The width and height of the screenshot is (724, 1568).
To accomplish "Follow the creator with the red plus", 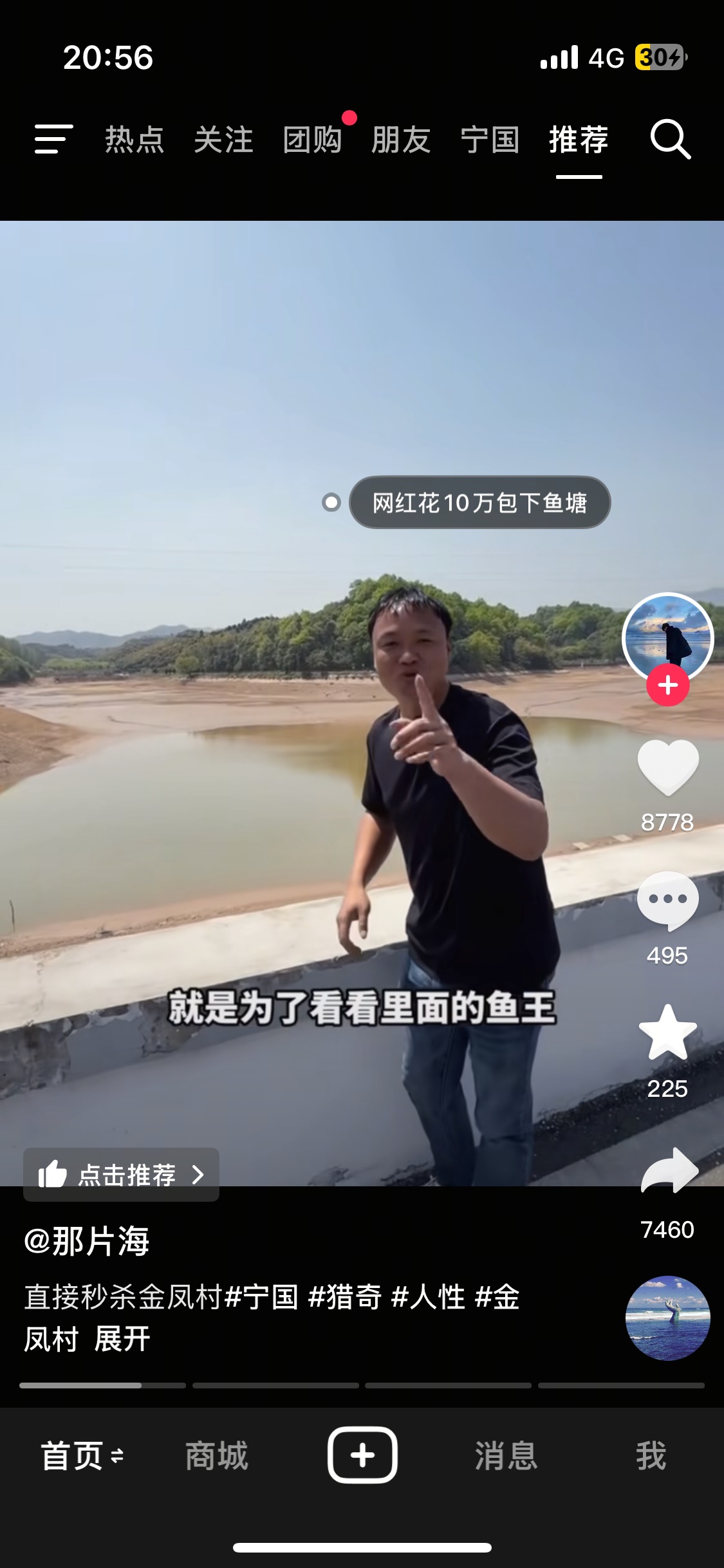I will (667, 686).
